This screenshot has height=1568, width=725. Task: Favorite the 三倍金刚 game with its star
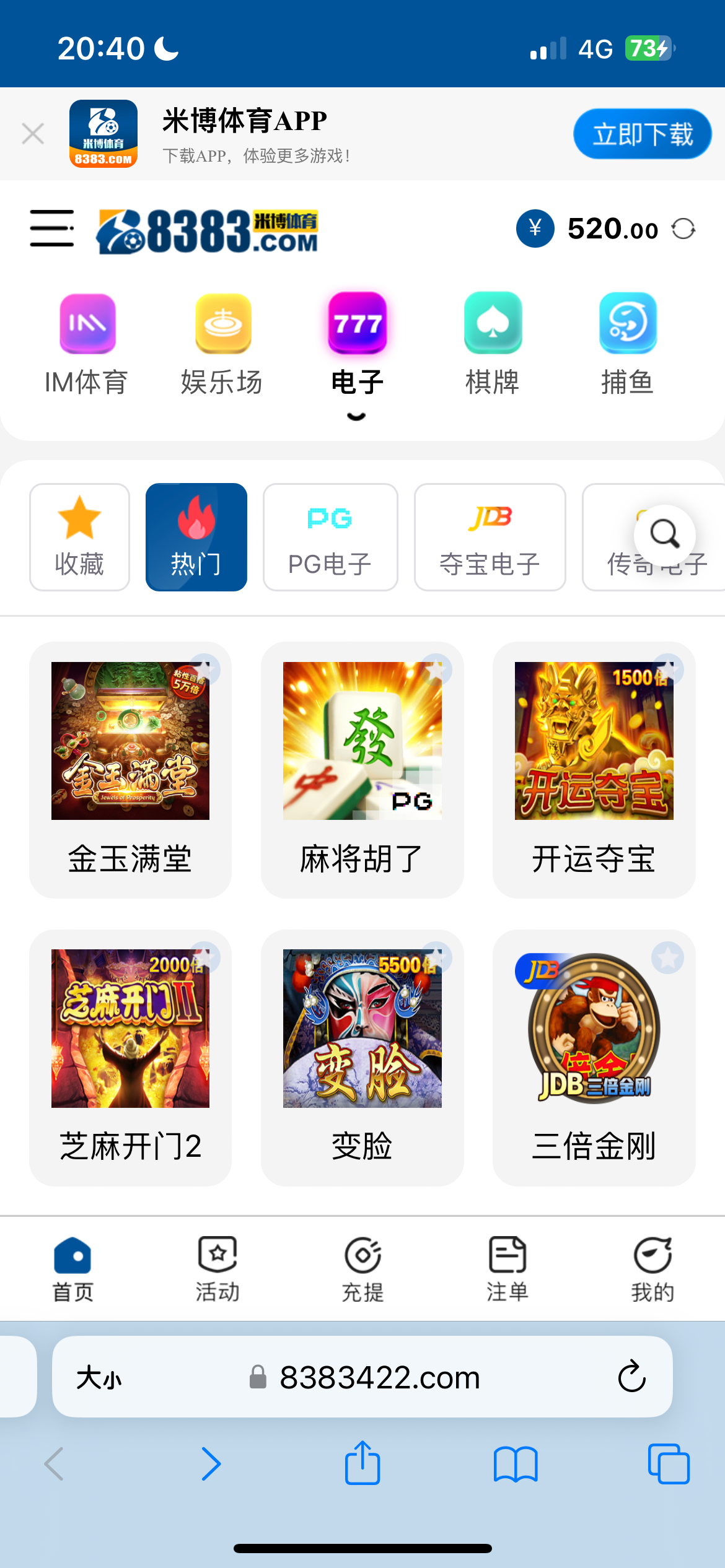(x=667, y=959)
